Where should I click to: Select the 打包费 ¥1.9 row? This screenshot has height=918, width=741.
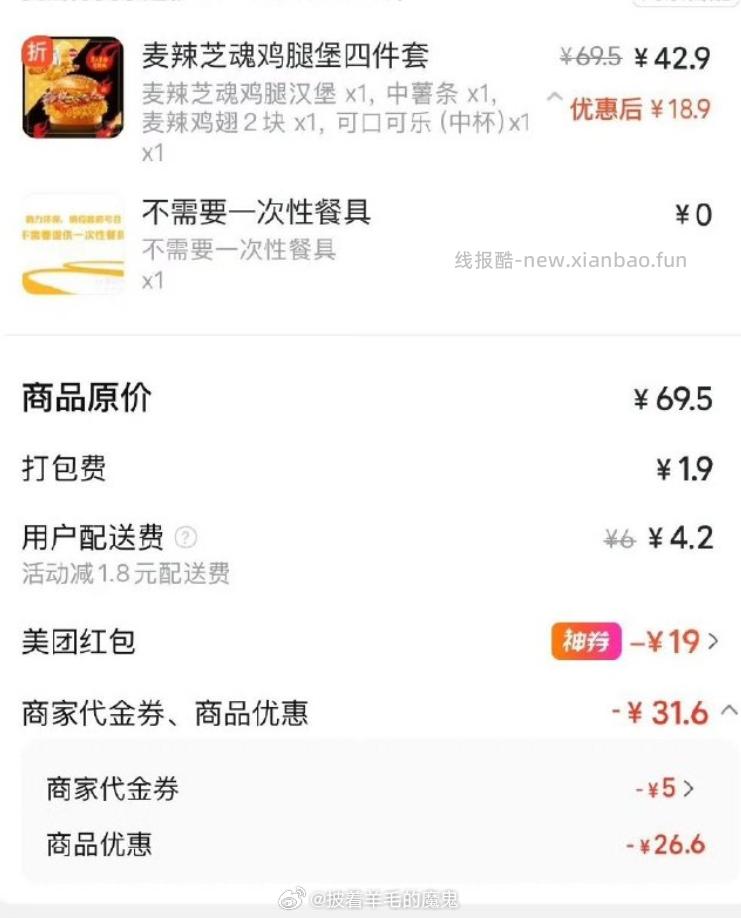pyautogui.click(x=370, y=468)
